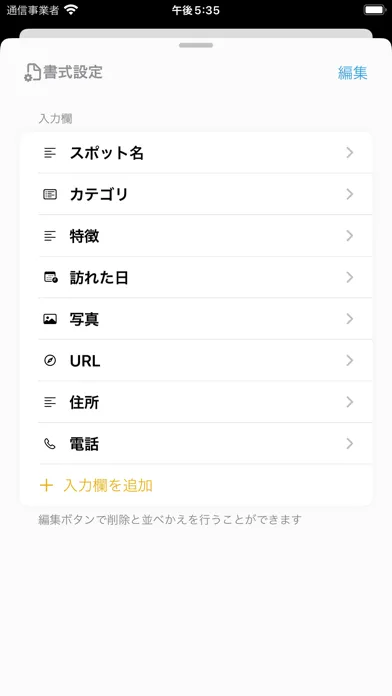
Task: Select the 特徴 field row
Action: pyautogui.click(x=196, y=236)
